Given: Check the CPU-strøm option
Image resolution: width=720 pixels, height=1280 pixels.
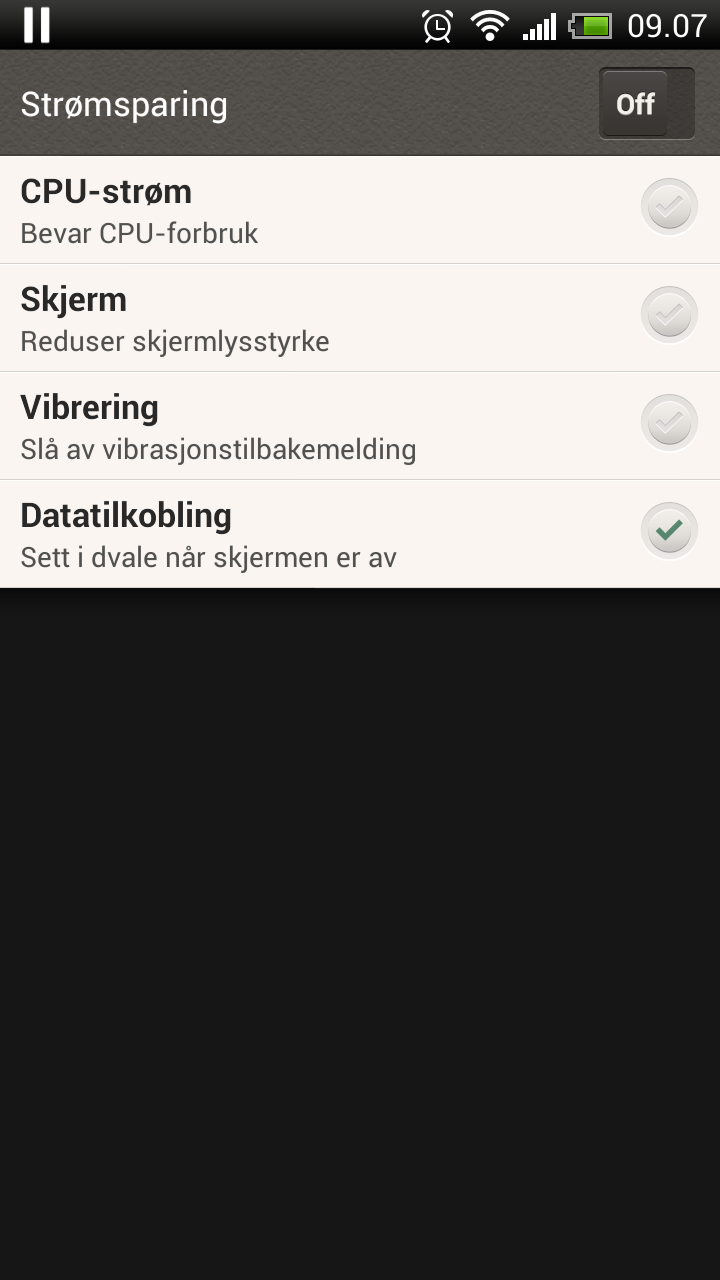Looking at the screenshot, I should (x=669, y=208).
